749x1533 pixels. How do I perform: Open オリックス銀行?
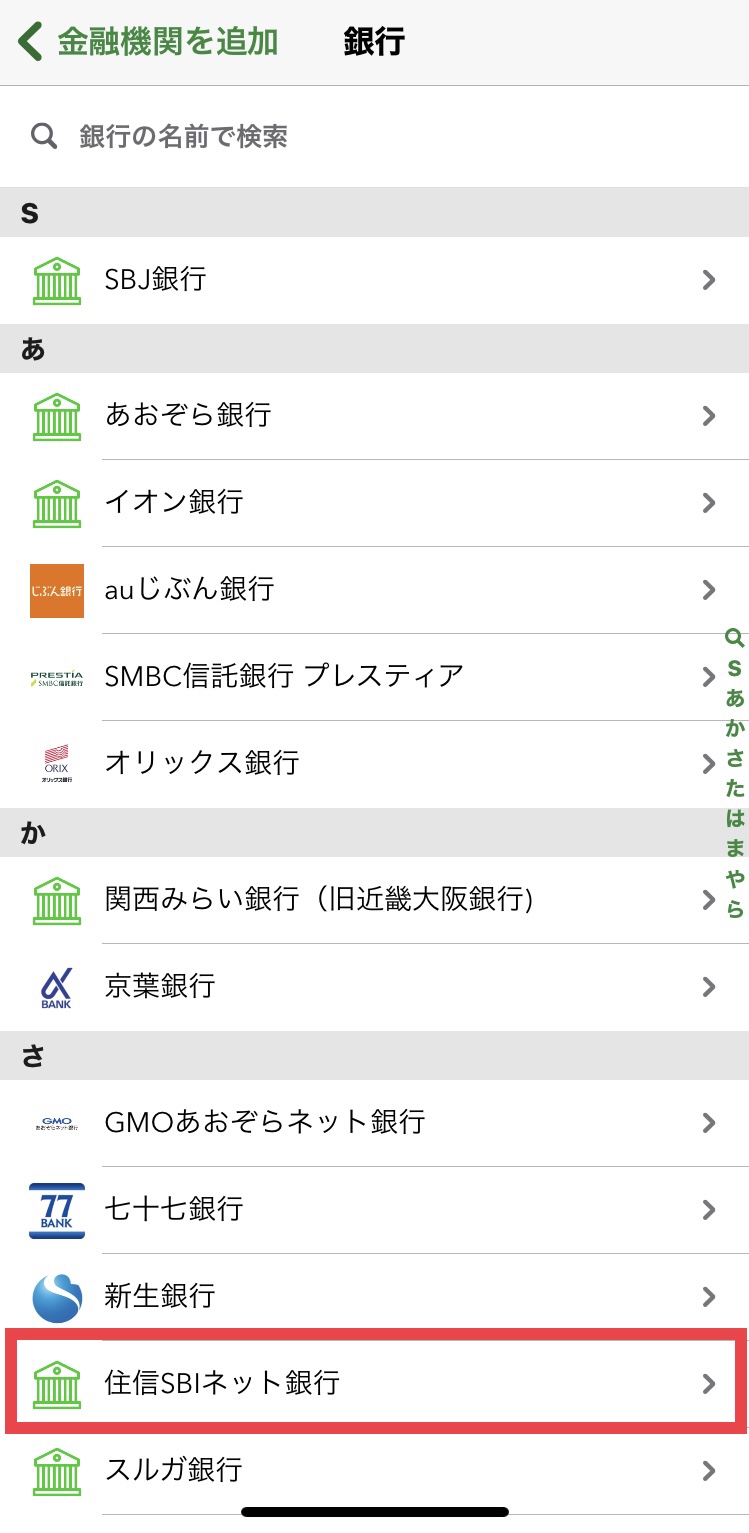374,764
